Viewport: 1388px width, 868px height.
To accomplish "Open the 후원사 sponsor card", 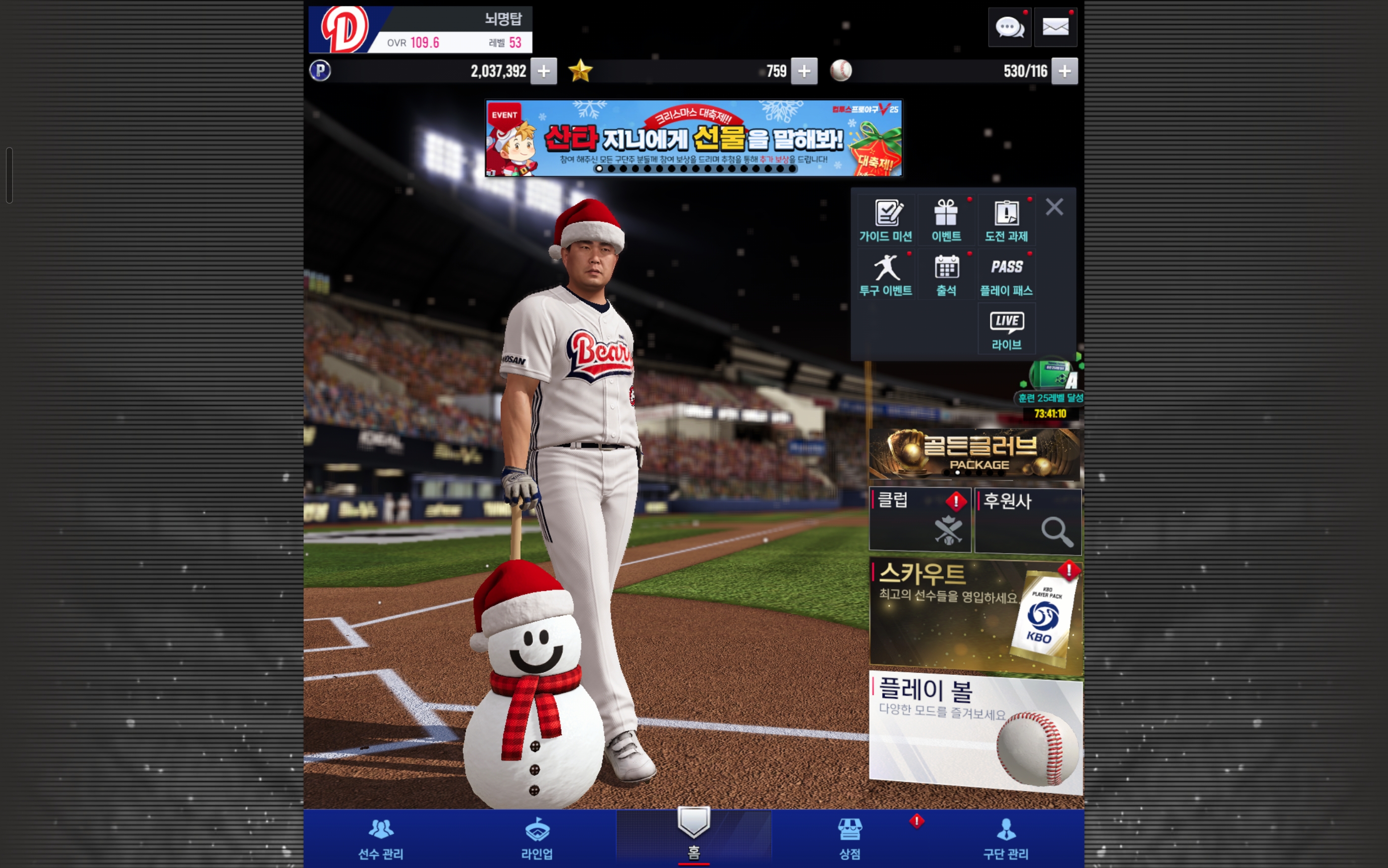I will point(1027,521).
